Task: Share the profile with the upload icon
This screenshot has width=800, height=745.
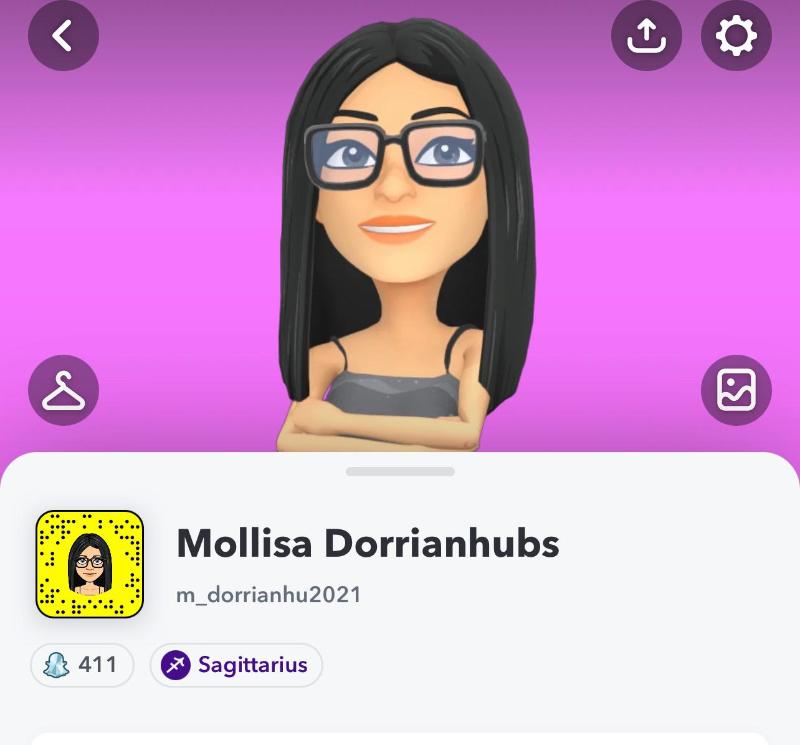Action: pos(646,36)
